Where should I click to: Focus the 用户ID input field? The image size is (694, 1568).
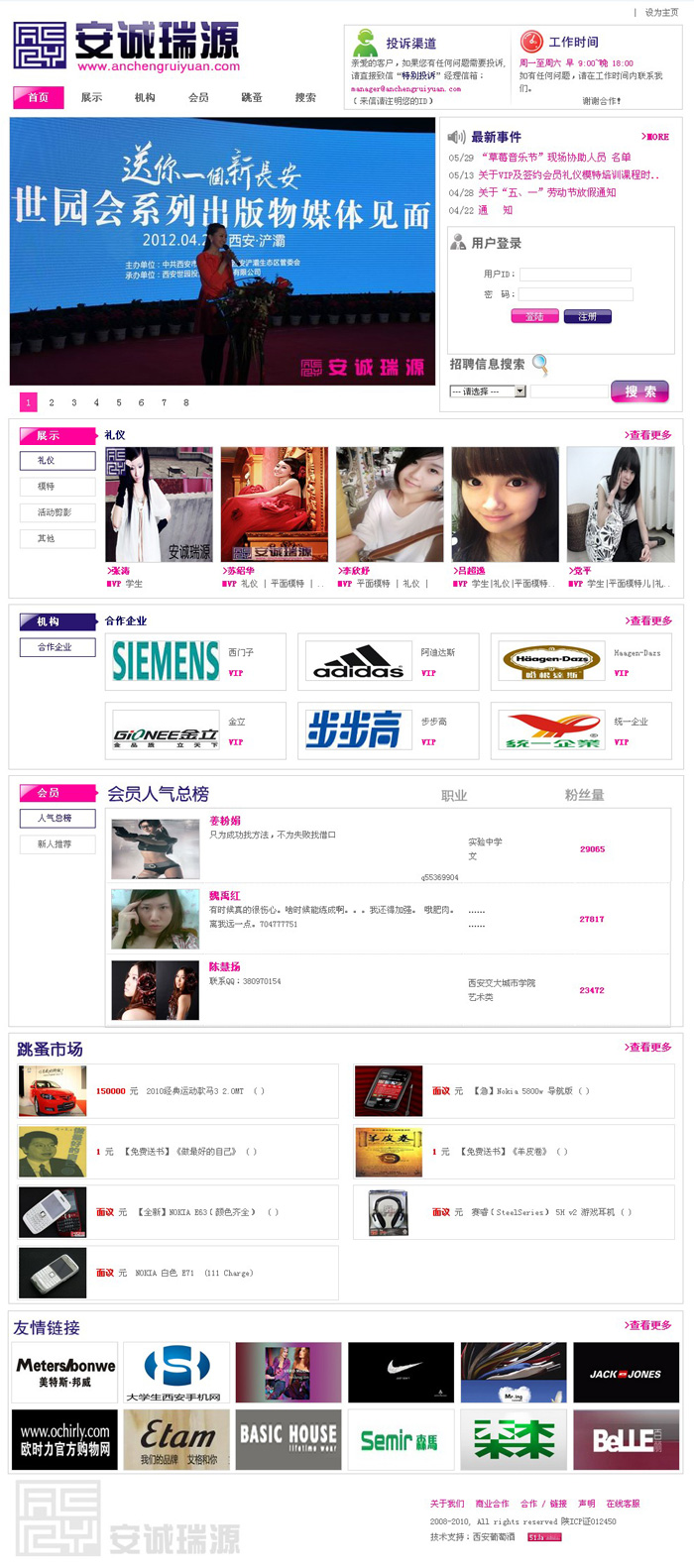[x=575, y=275]
